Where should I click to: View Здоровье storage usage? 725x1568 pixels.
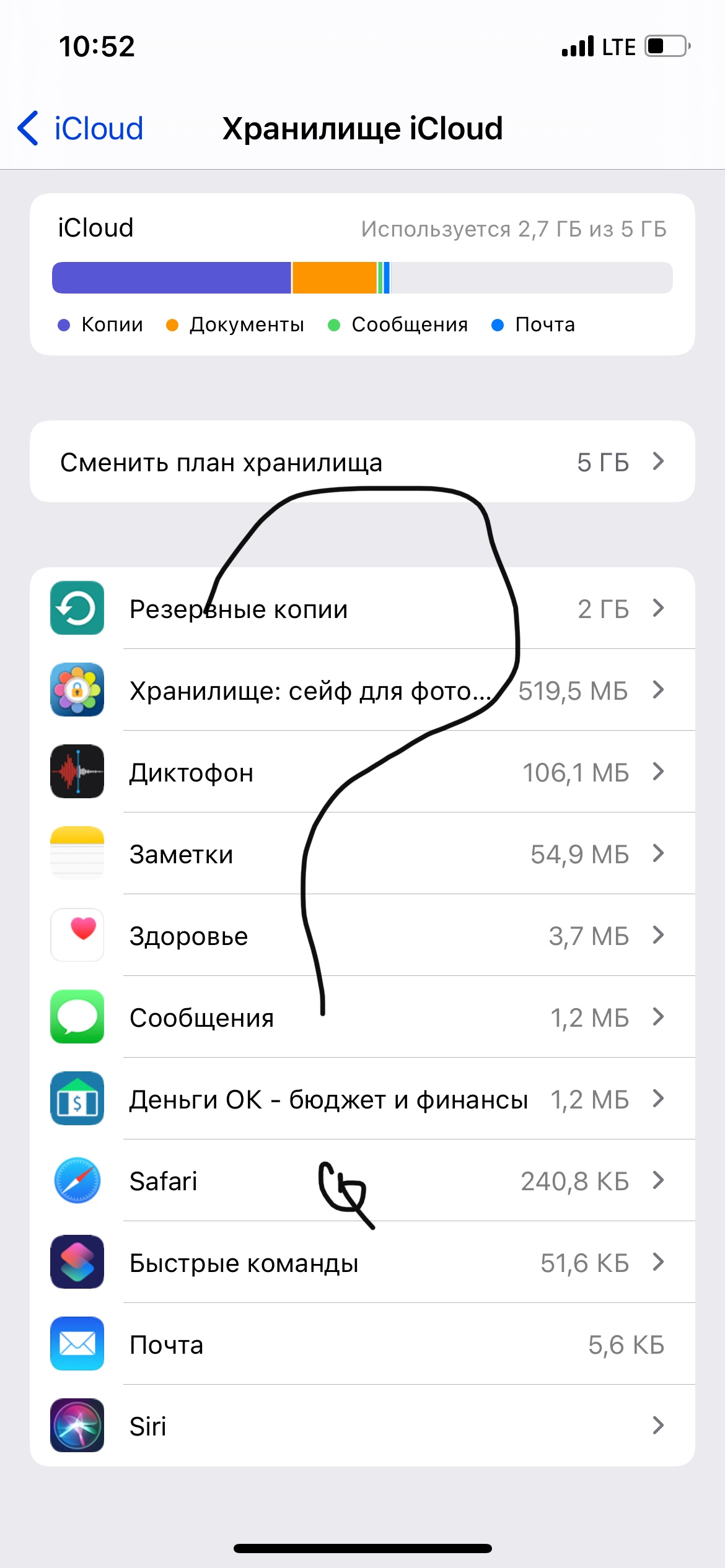coord(362,935)
